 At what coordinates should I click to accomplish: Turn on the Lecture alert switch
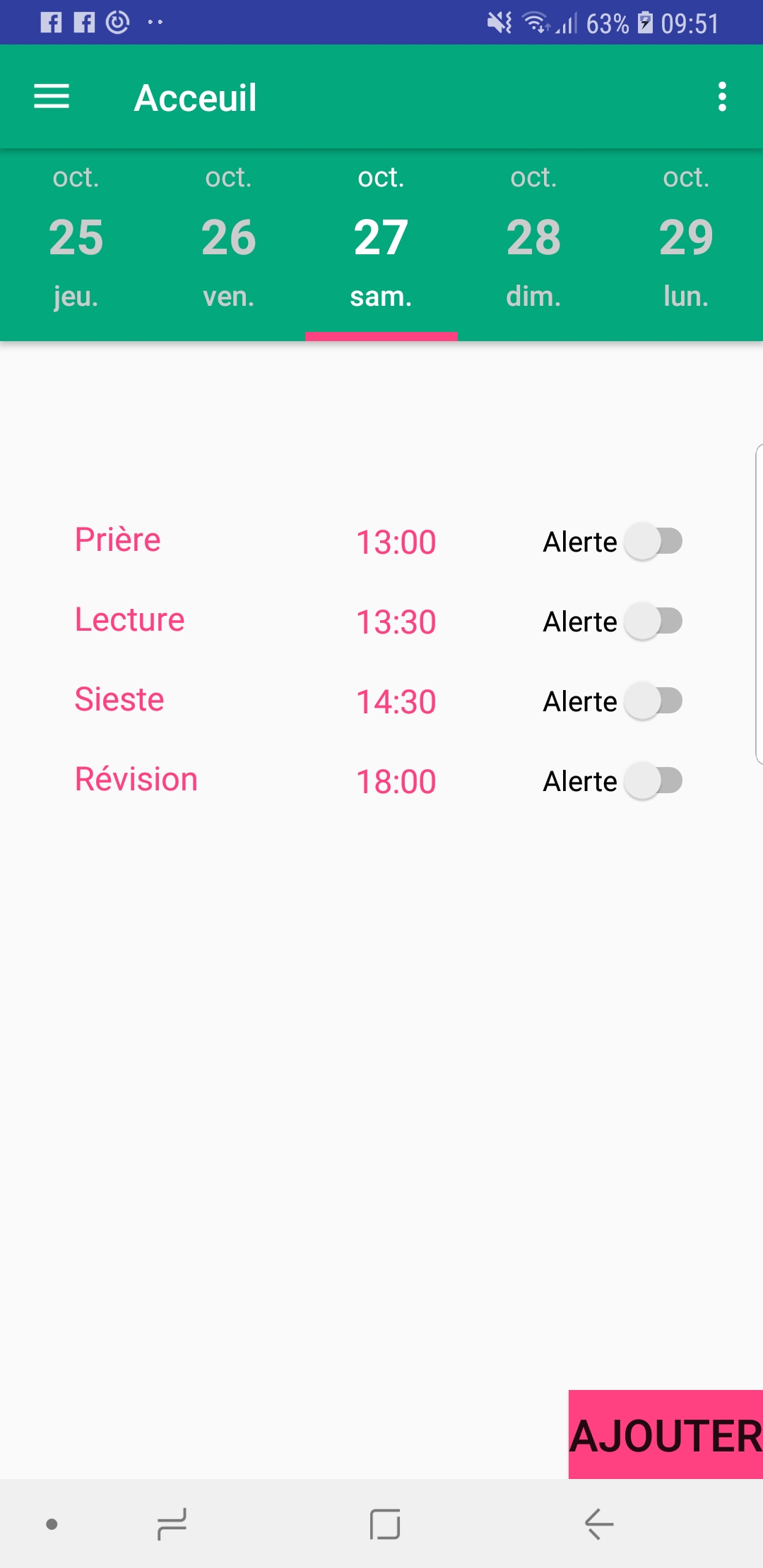pos(653,622)
